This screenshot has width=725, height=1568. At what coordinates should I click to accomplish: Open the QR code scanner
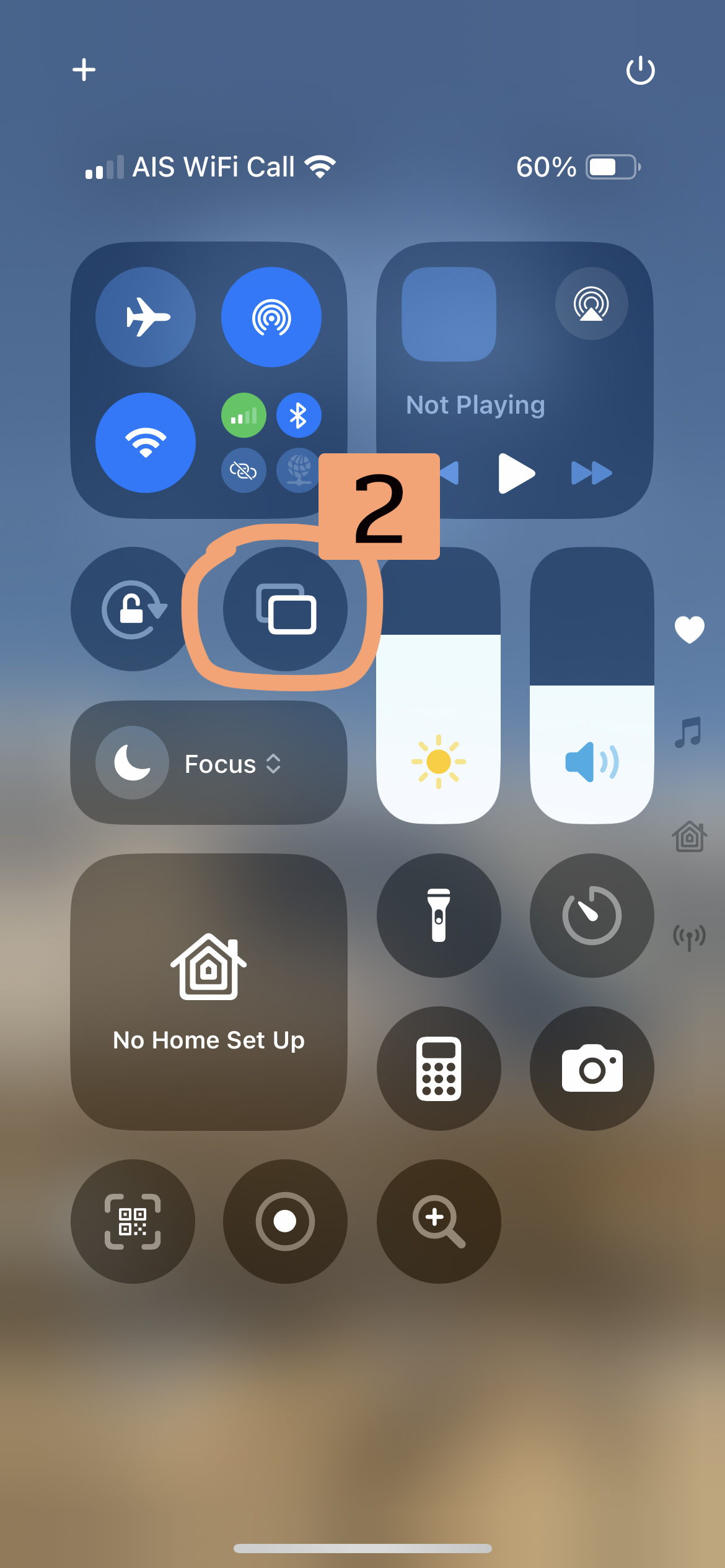pyautogui.click(x=133, y=1221)
